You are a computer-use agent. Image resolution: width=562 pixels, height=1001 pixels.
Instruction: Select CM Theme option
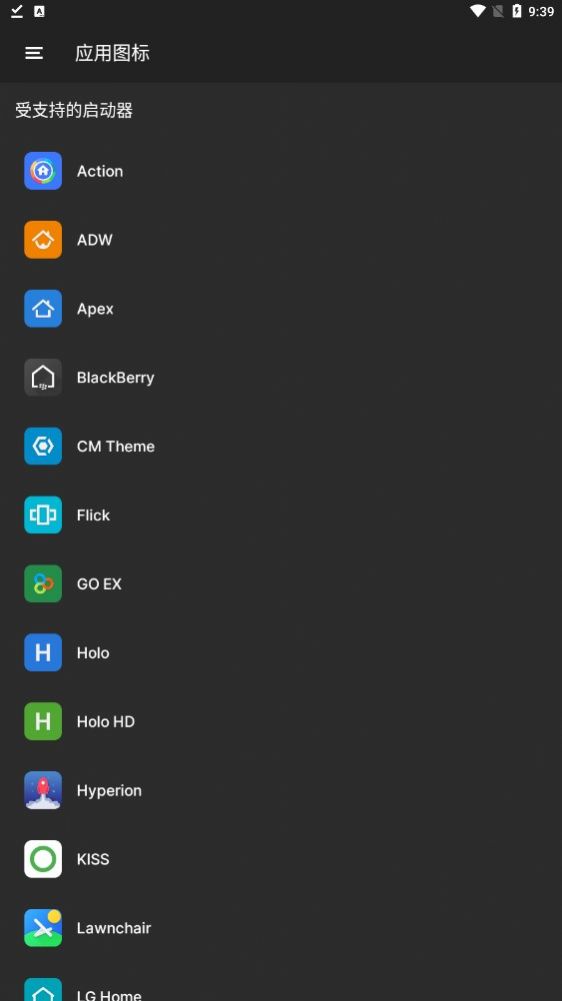point(281,446)
